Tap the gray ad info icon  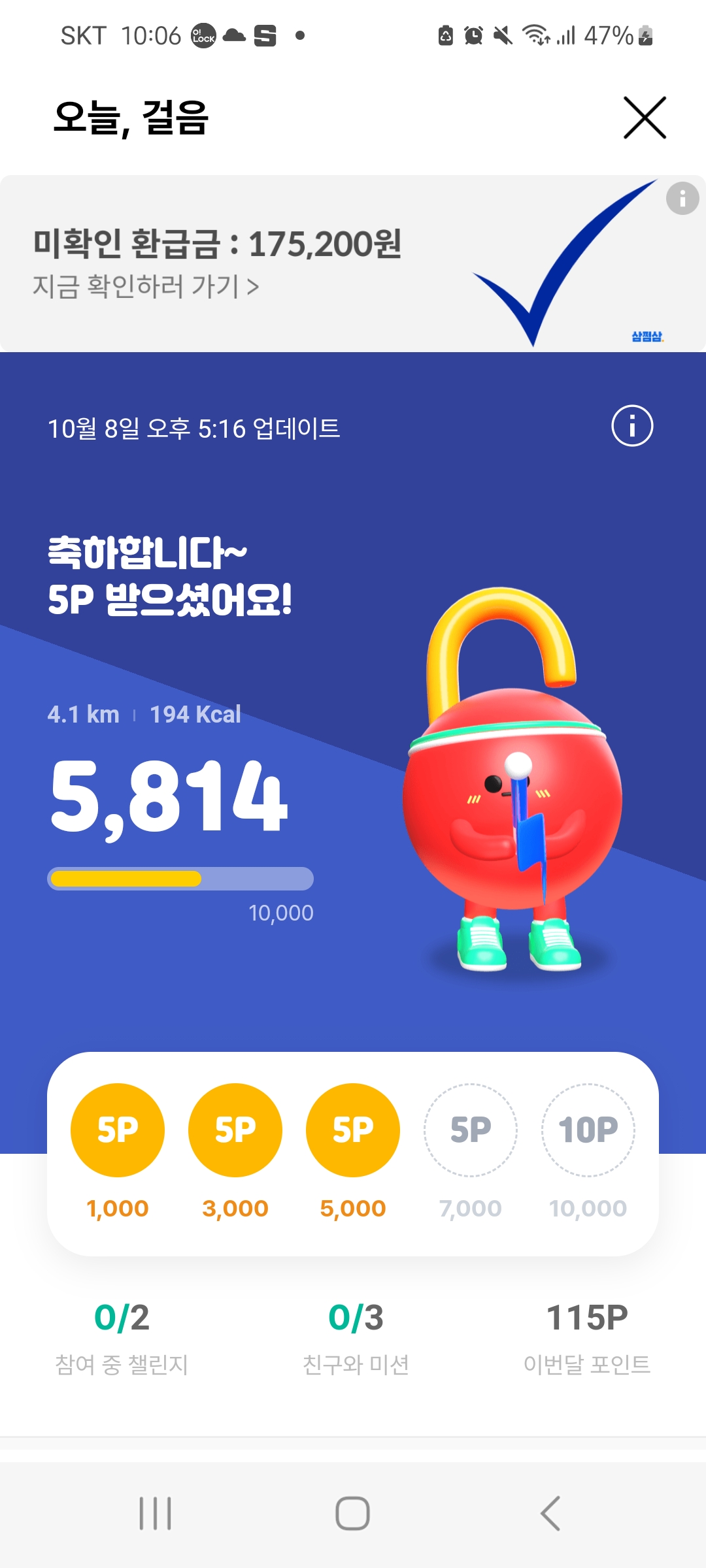pyautogui.click(x=682, y=198)
